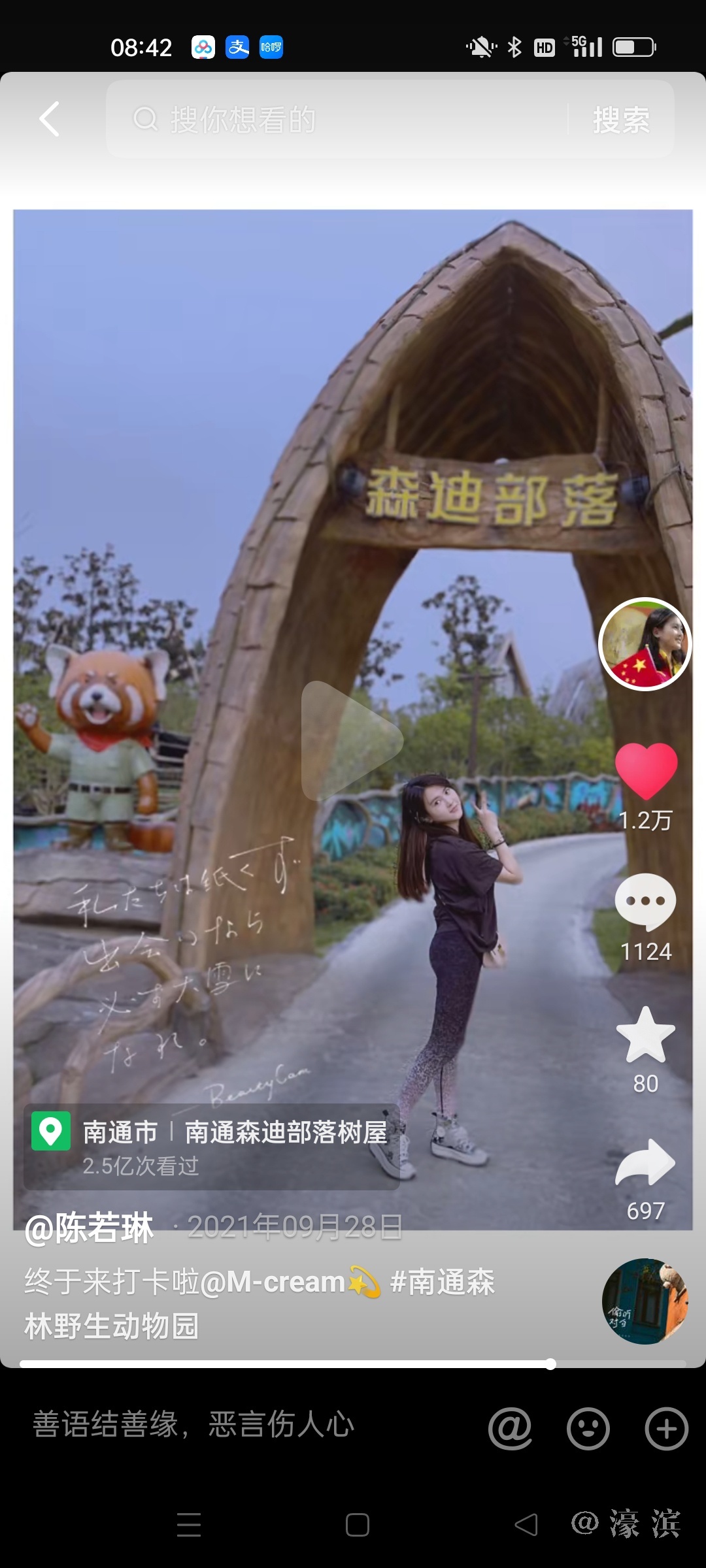Go back using the top-left arrow
The height and width of the screenshot is (1568, 706).
tap(50, 119)
